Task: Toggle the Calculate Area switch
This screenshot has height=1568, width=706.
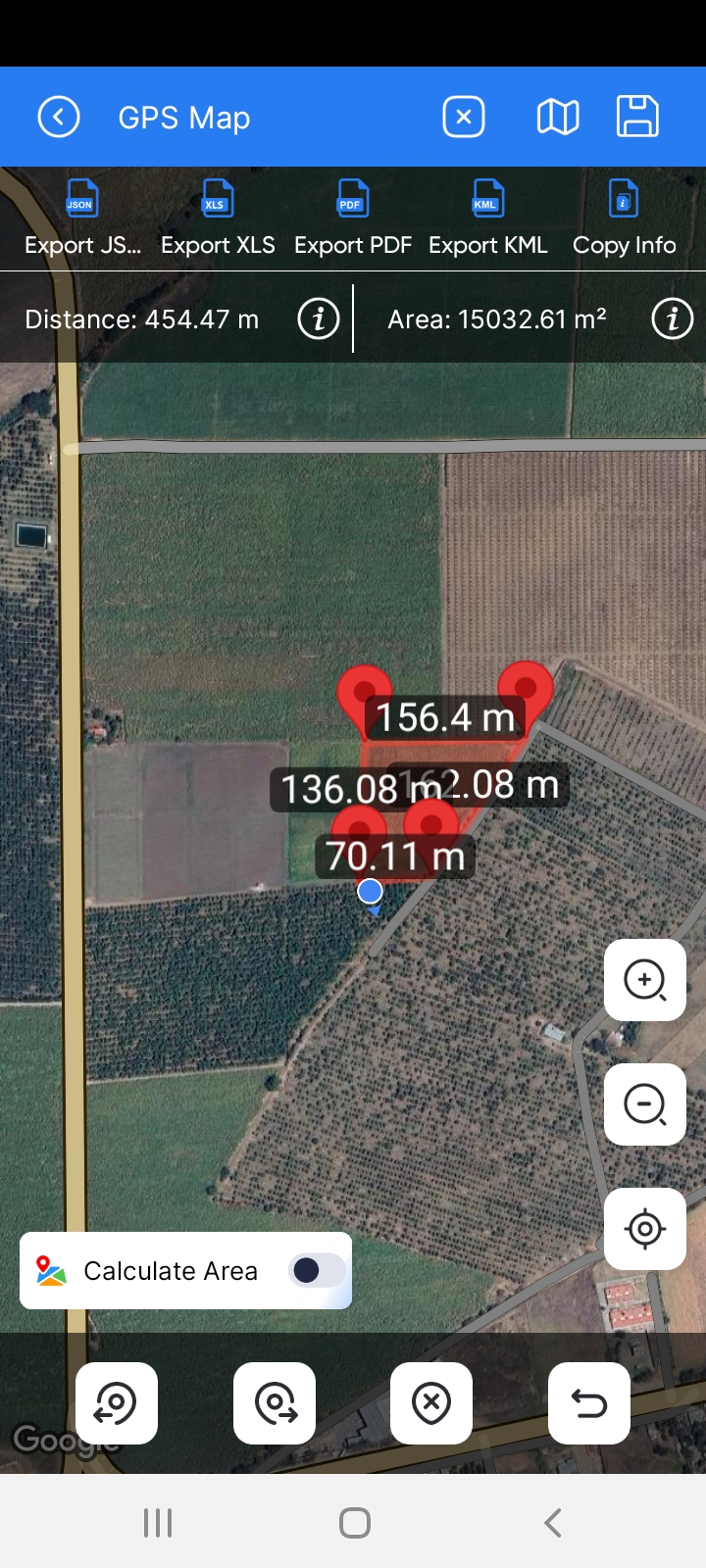Action: pos(317,1271)
